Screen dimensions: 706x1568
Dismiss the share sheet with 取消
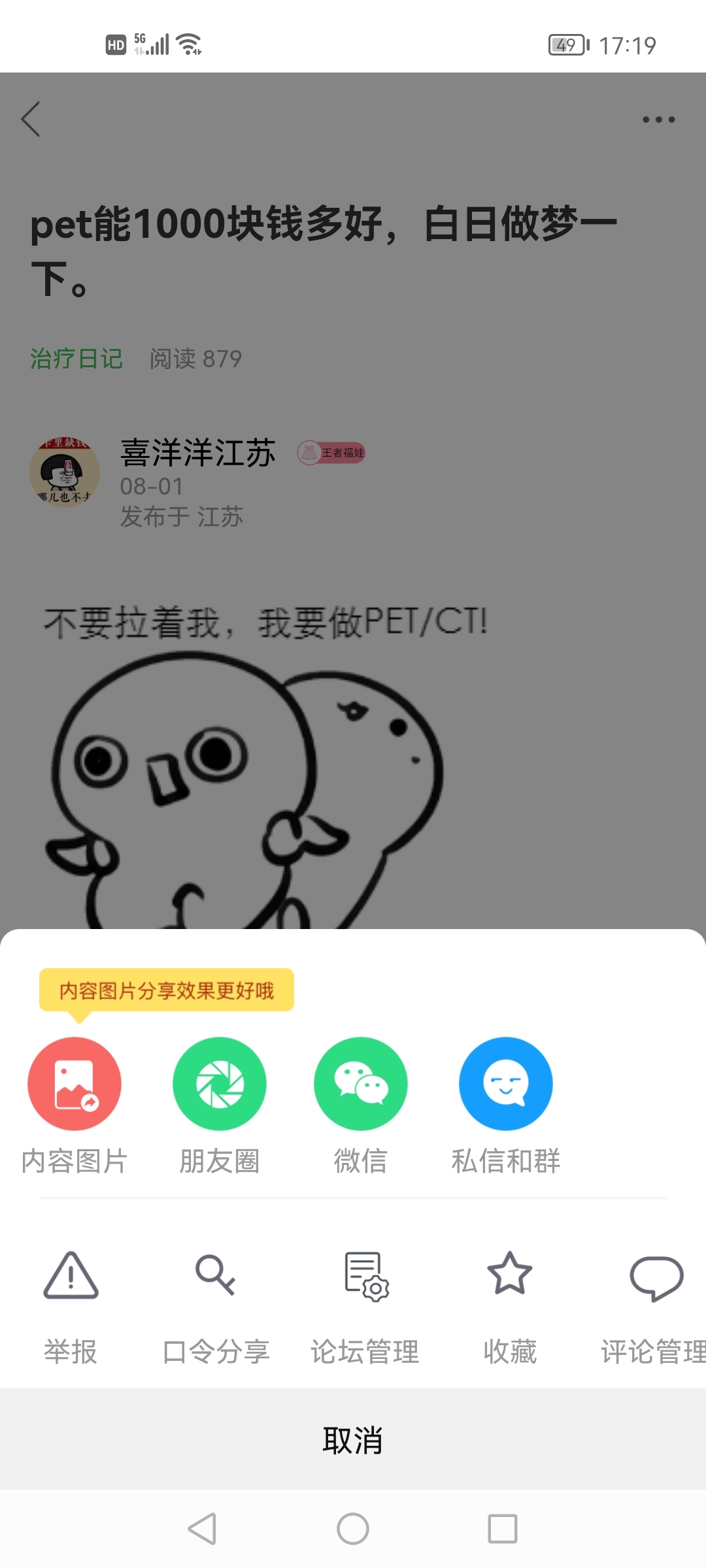[353, 1440]
